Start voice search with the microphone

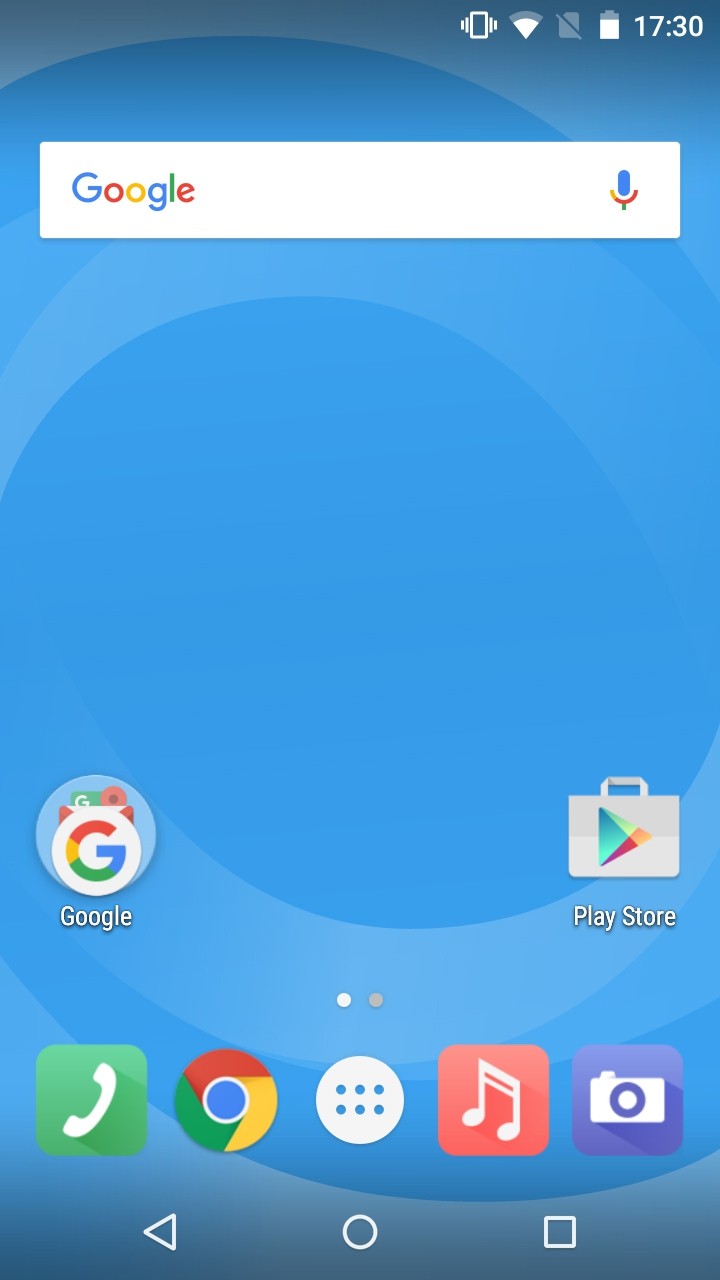point(623,190)
